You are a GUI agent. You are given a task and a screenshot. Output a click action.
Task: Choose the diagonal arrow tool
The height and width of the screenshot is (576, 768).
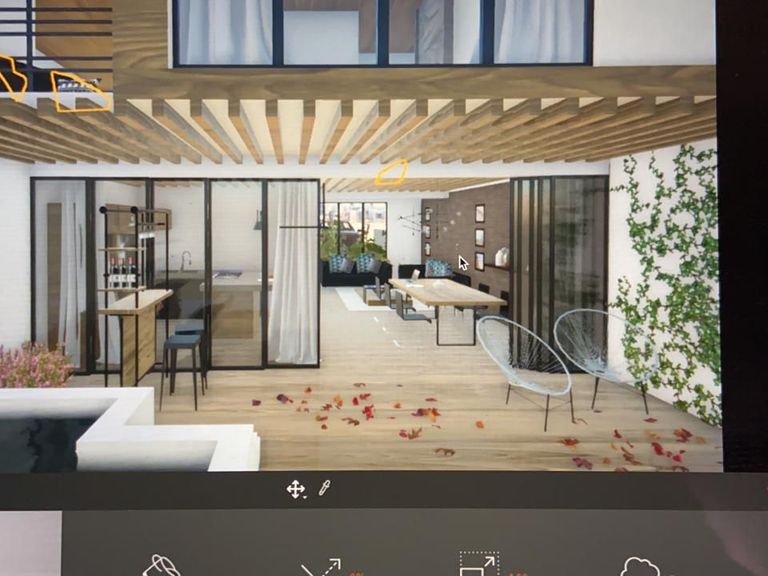coord(320,567)
